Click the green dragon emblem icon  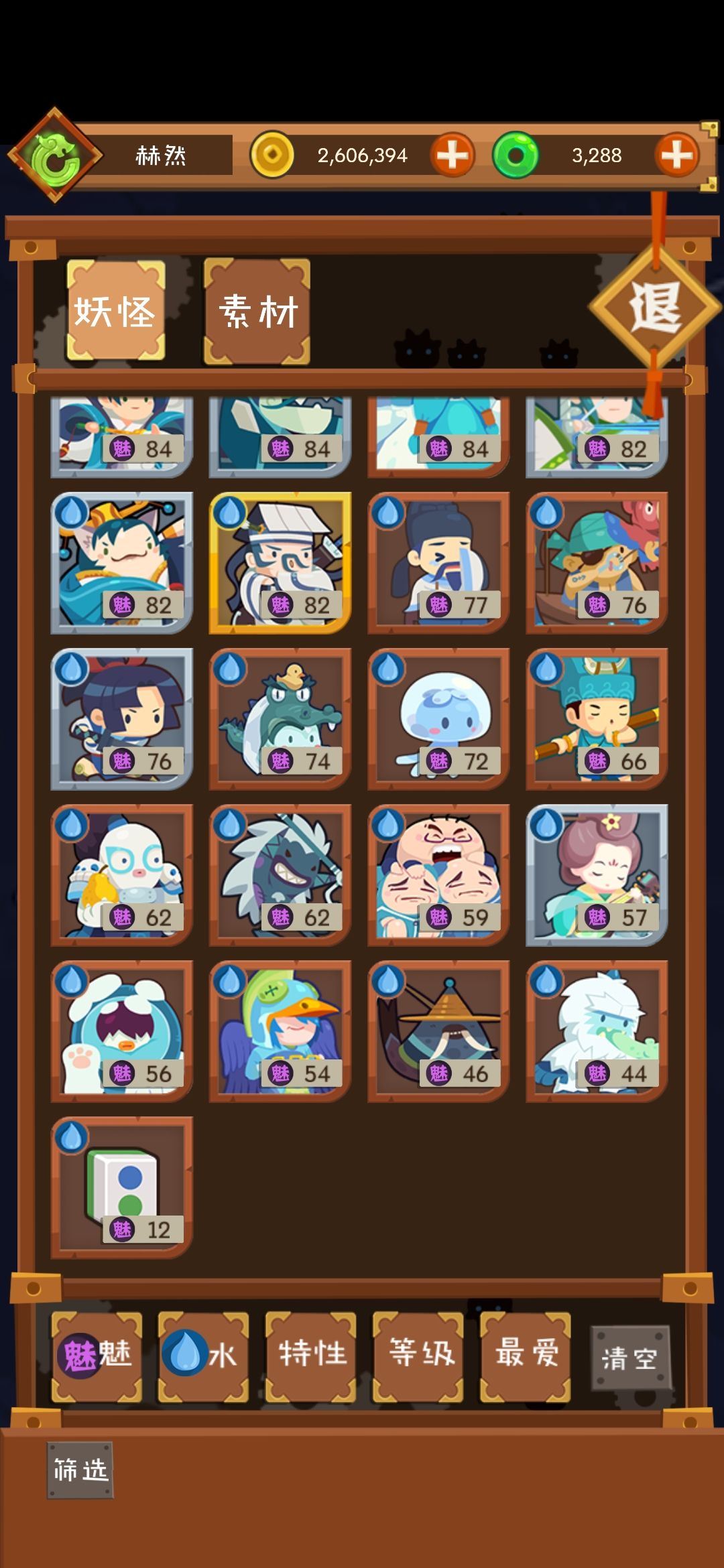(54, 154)
